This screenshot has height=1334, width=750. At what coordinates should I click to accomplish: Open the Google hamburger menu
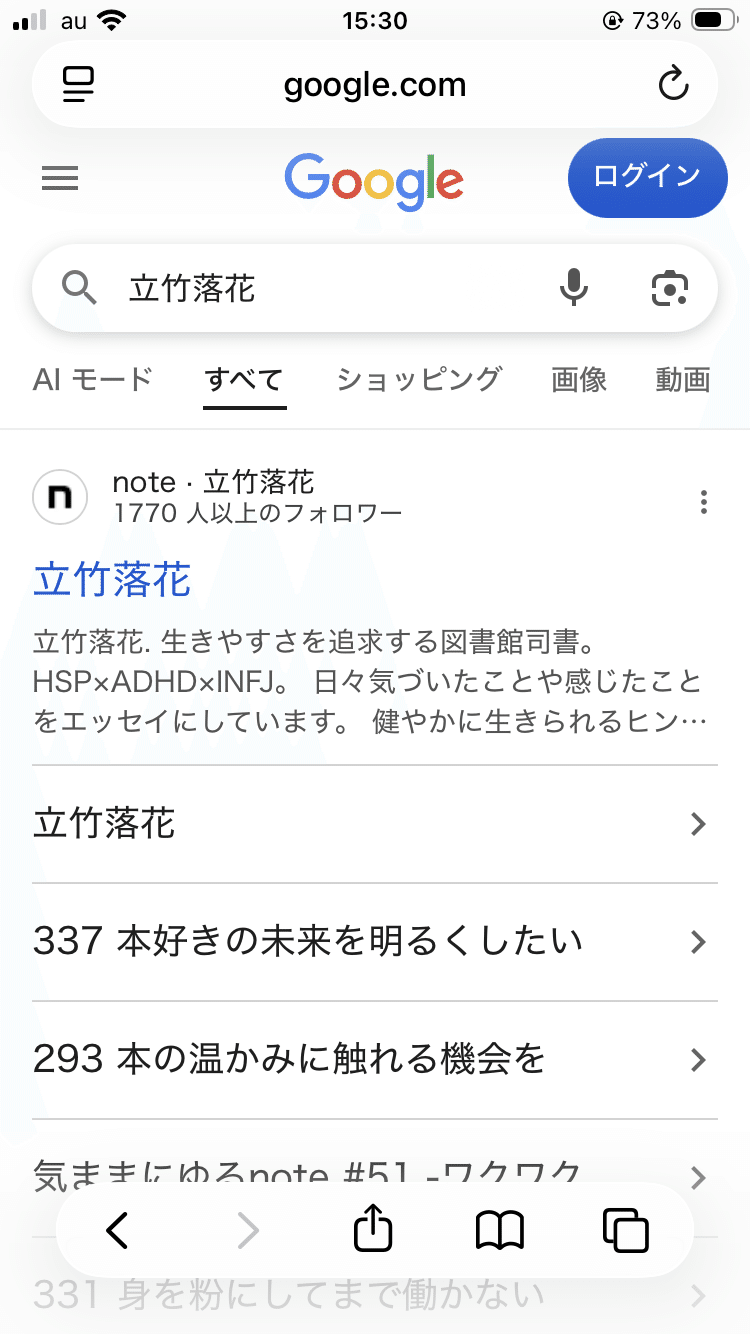point(60,179)
